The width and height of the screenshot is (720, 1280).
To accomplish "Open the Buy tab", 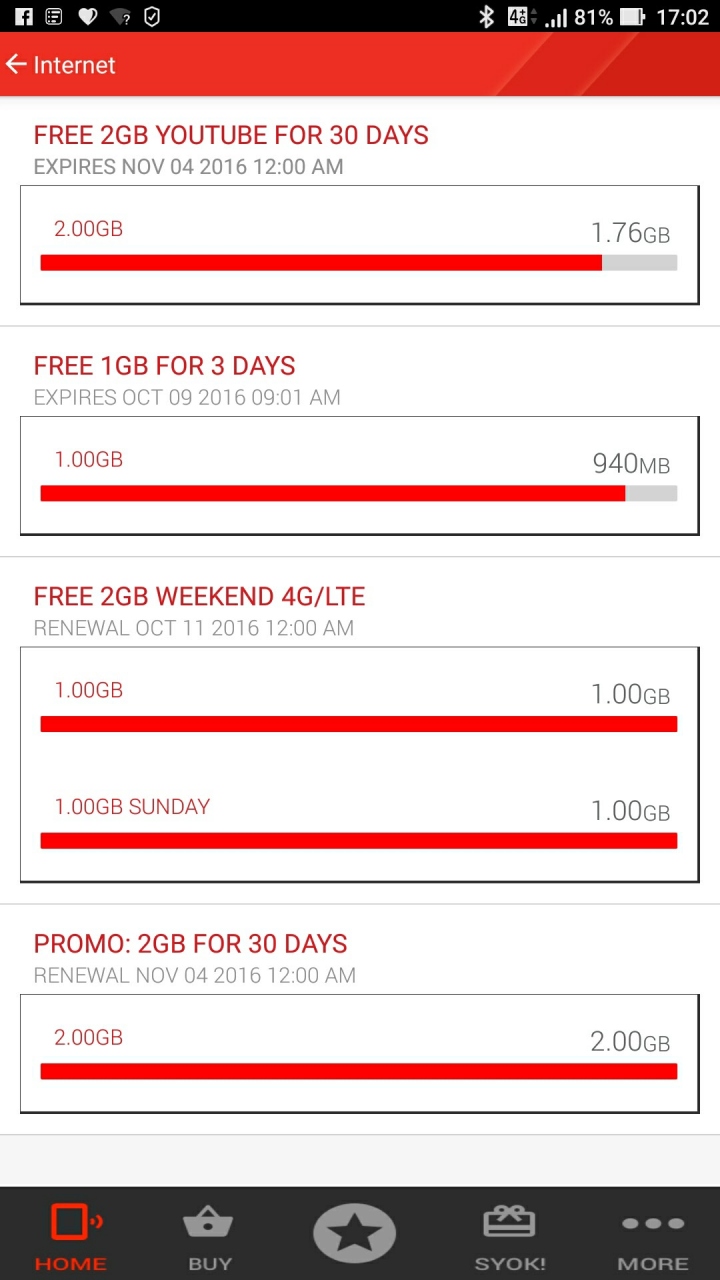I will click(x=209, y=1236).
